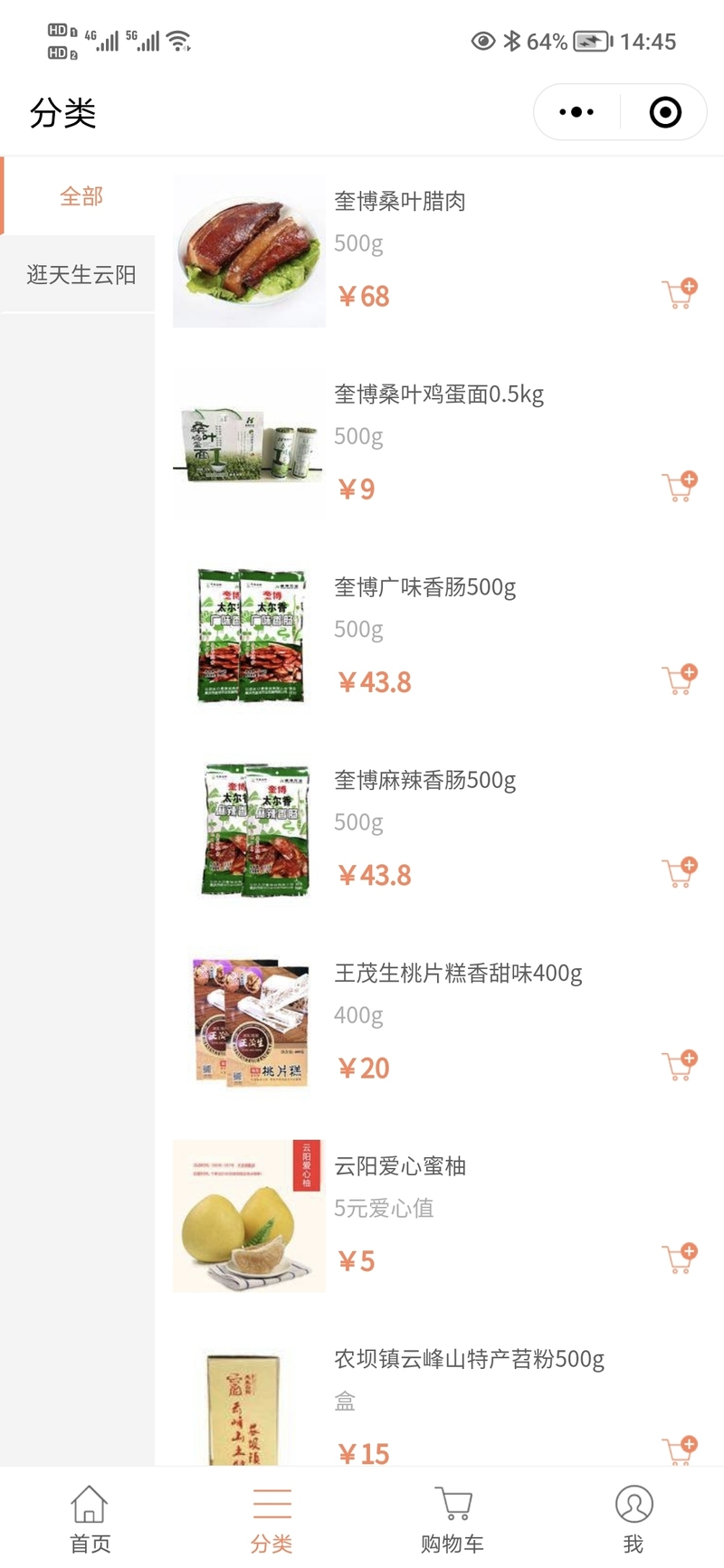This screenshot has height=1568, width=724.
Task: Add 奎博广味香肠500g to the cart
Action: 680,679
